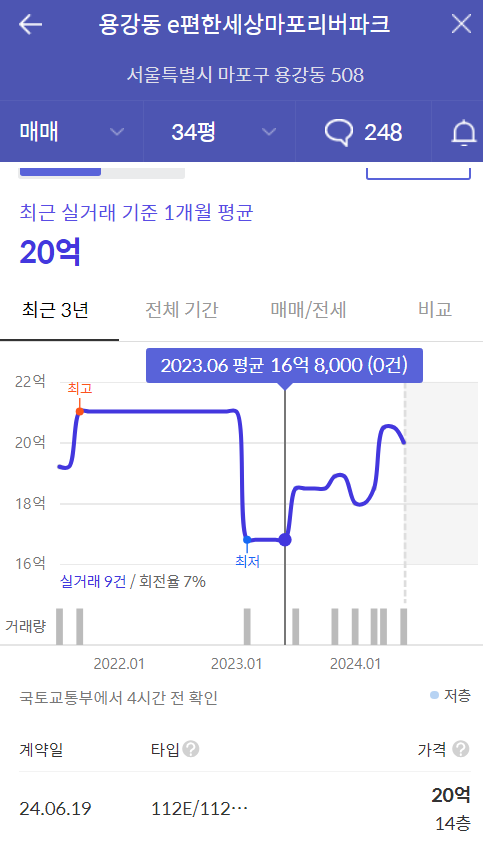Screen dimensions: 483x842
Task: Switch to the 매매/전세 tab
Action: [308, 310]
